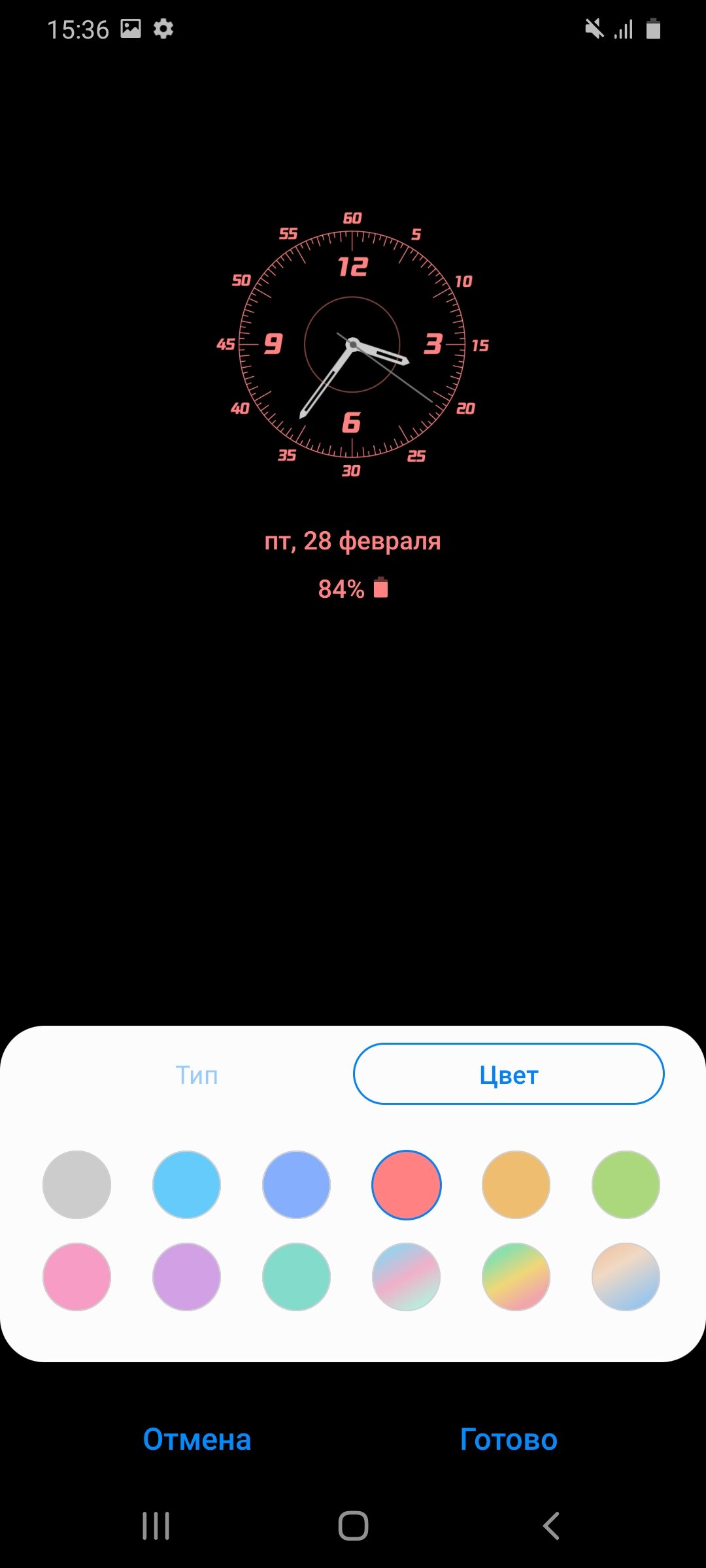Confirm with the Готово button

[x=509, y=1439]
